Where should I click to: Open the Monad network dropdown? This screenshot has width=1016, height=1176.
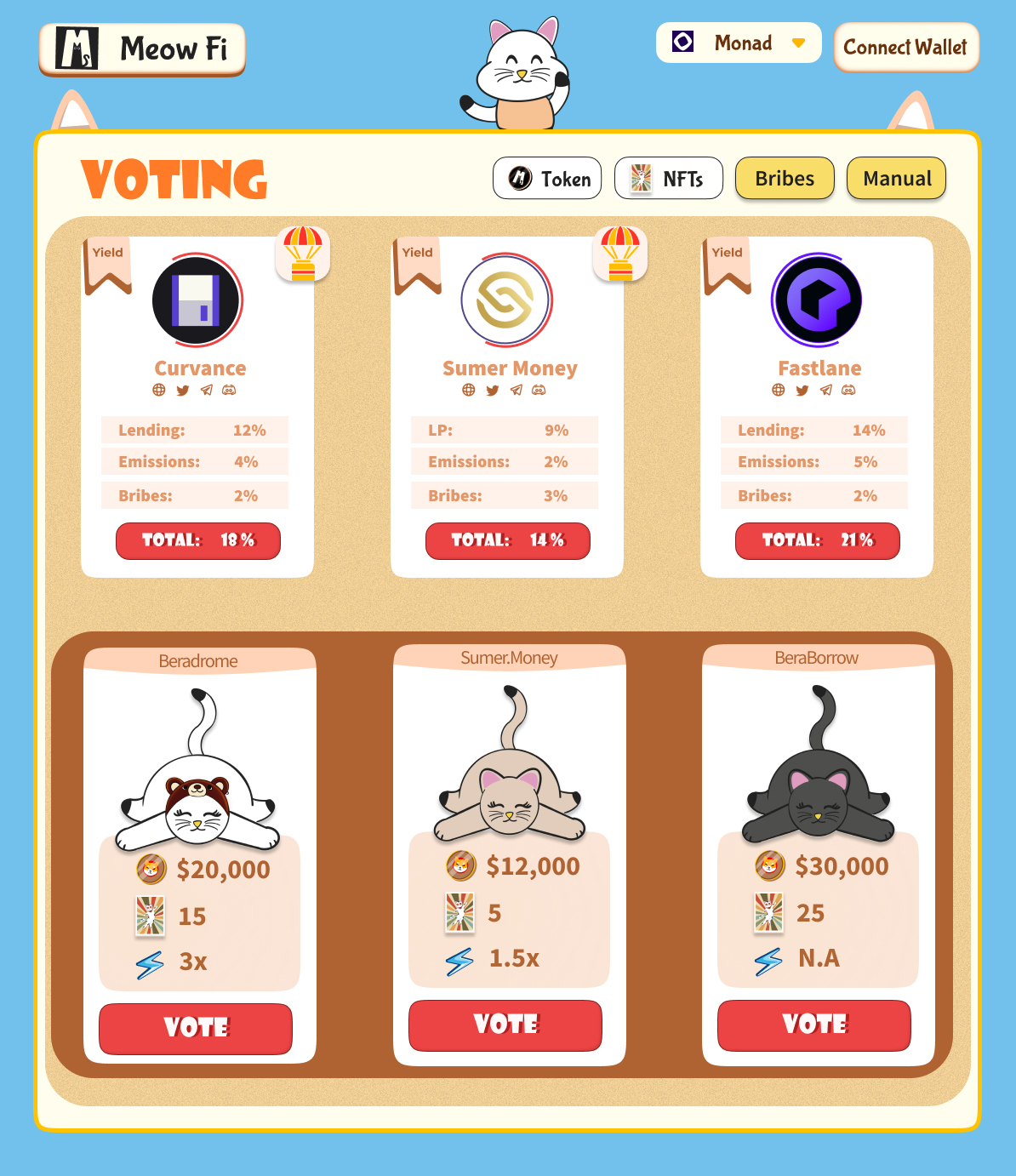[738, 43]
